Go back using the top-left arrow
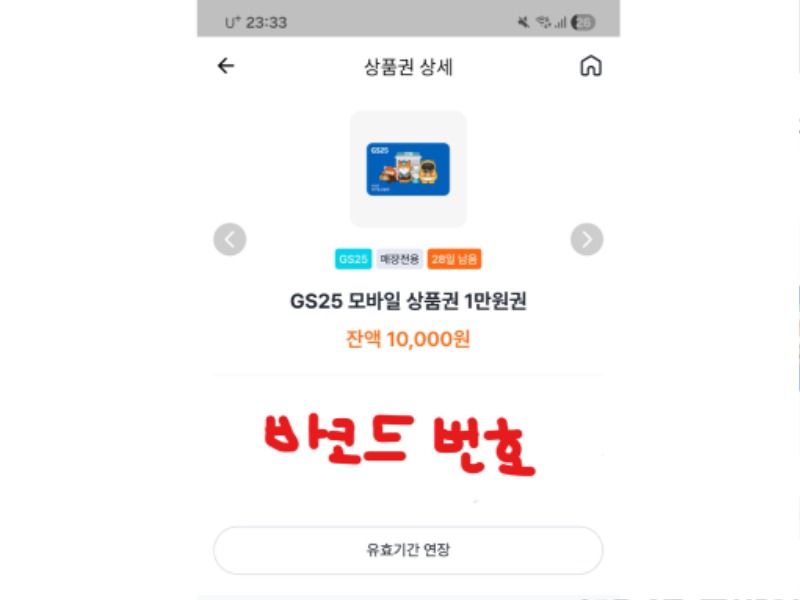Viewport: 800px width, 600px height. (x=226, y=67)
